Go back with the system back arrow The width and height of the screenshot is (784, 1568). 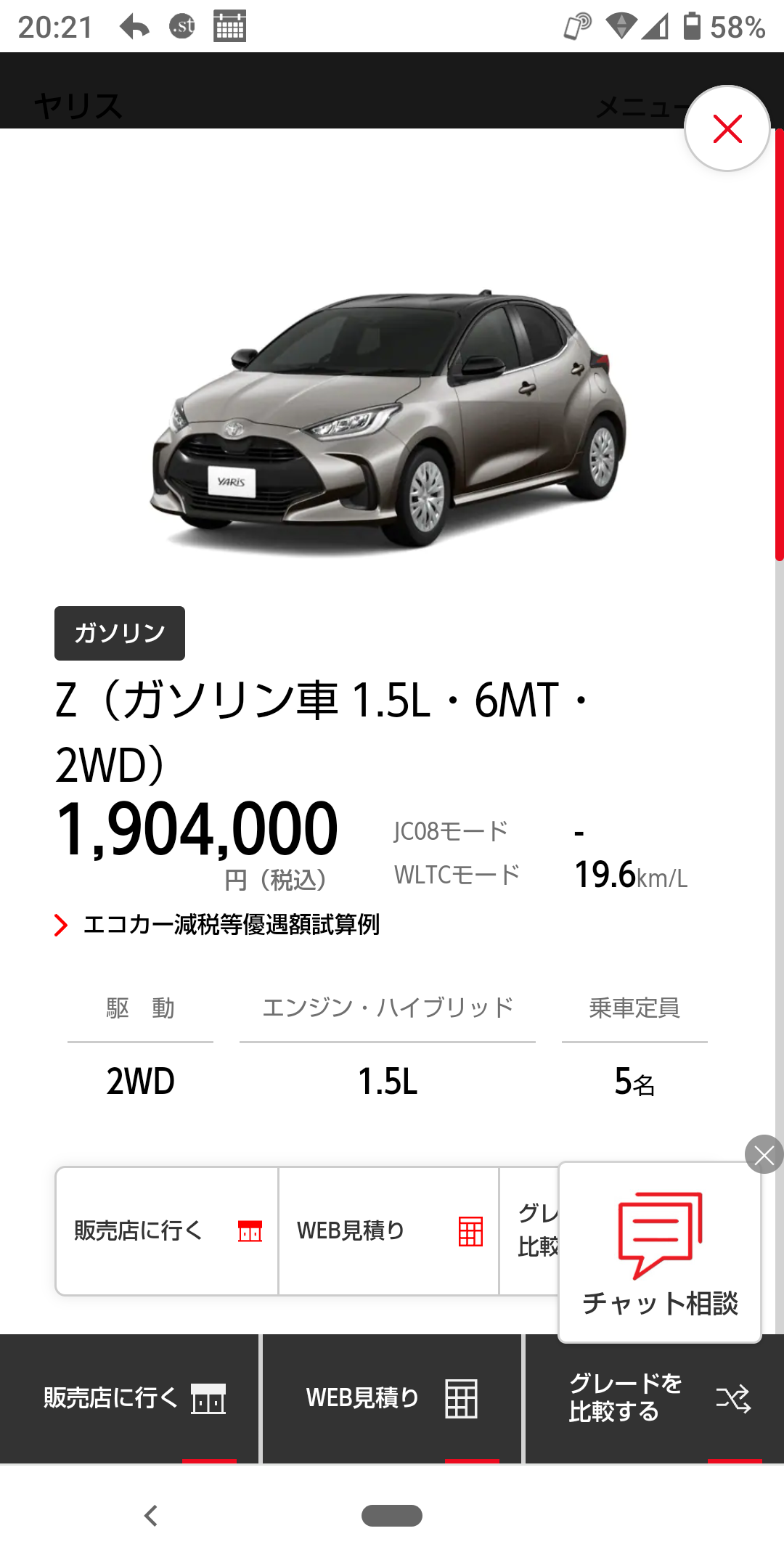click(x=151, y=1516)
